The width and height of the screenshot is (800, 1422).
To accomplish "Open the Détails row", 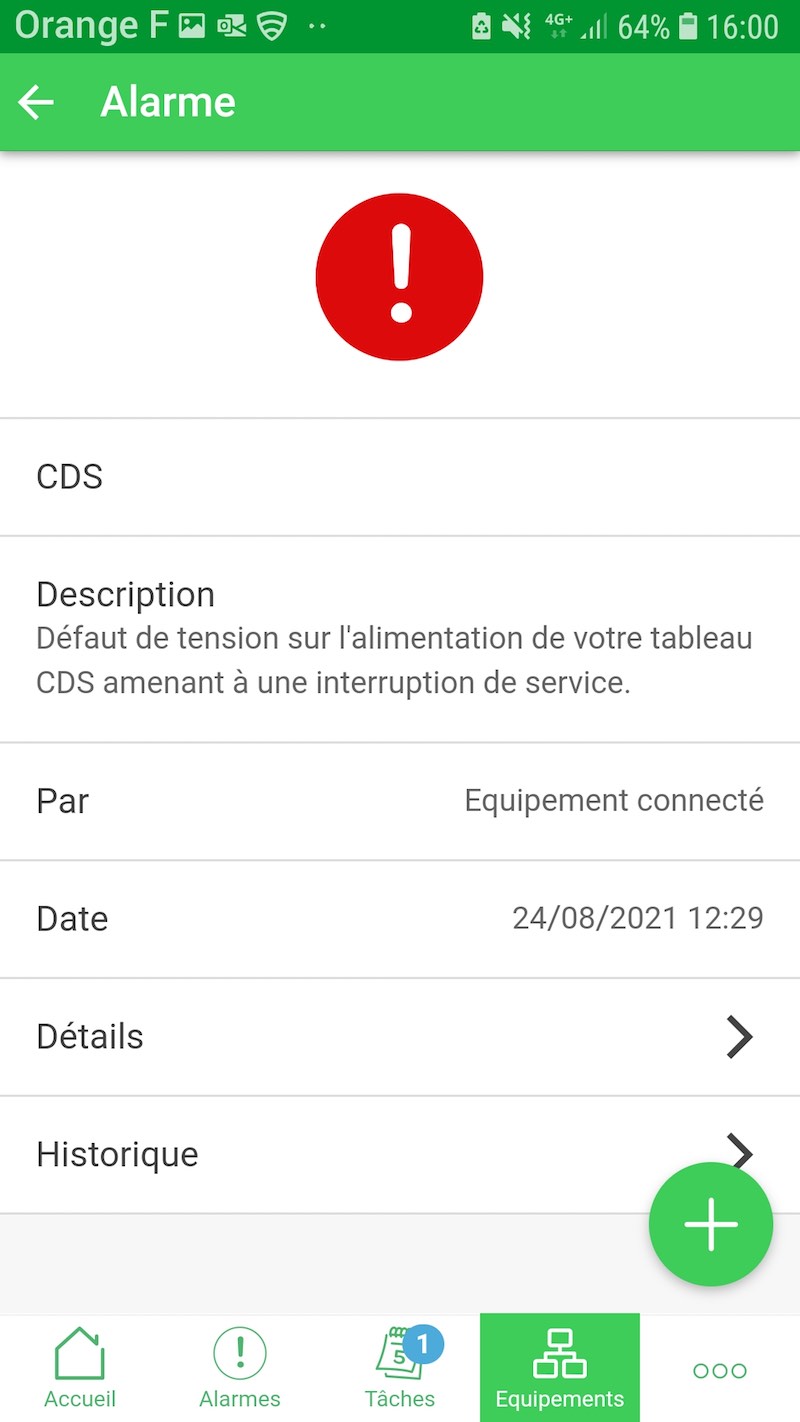I will (x=400, y=1037).
